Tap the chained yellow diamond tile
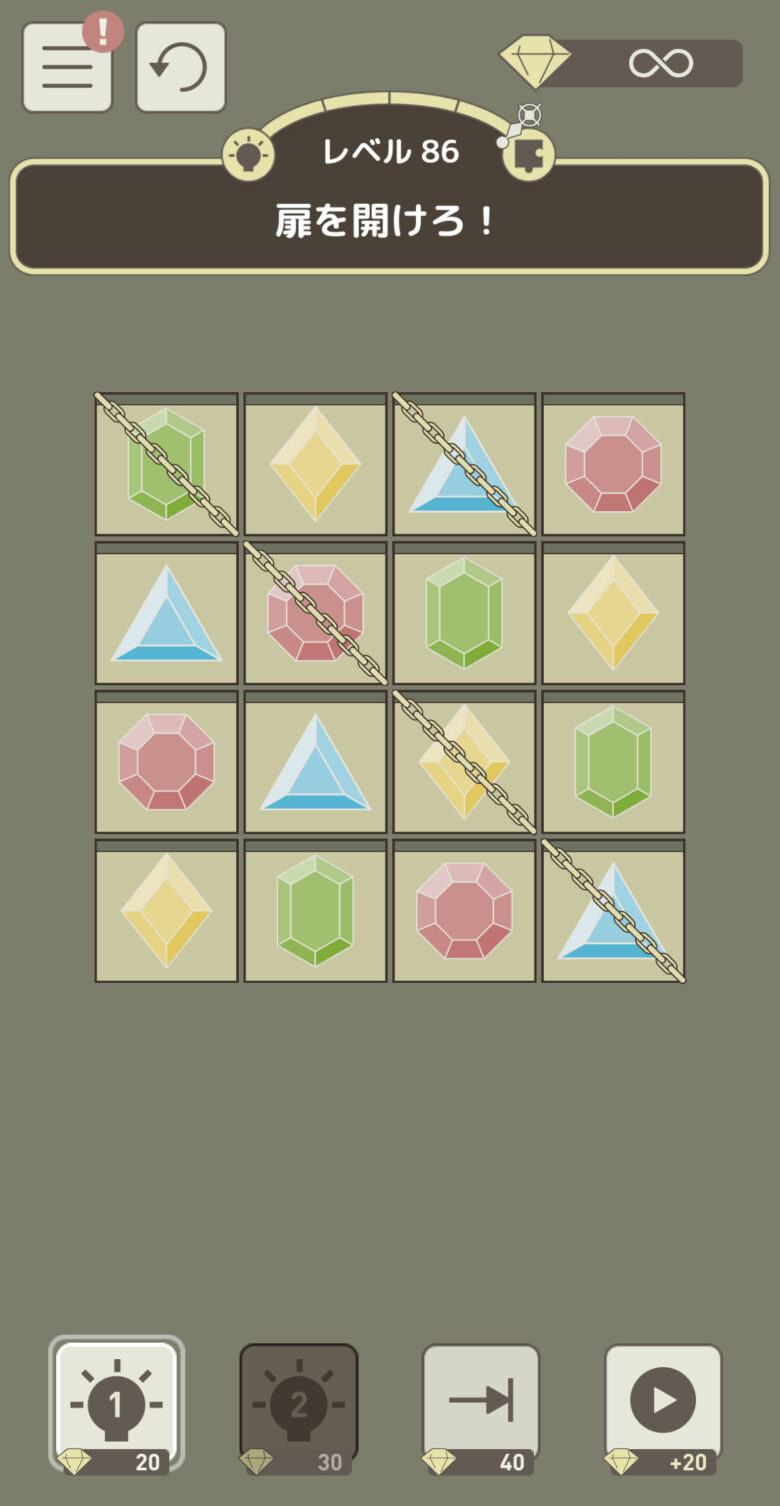Image resolution: width=780 pixels, height=1506 pixels. [x=464, y=762]
